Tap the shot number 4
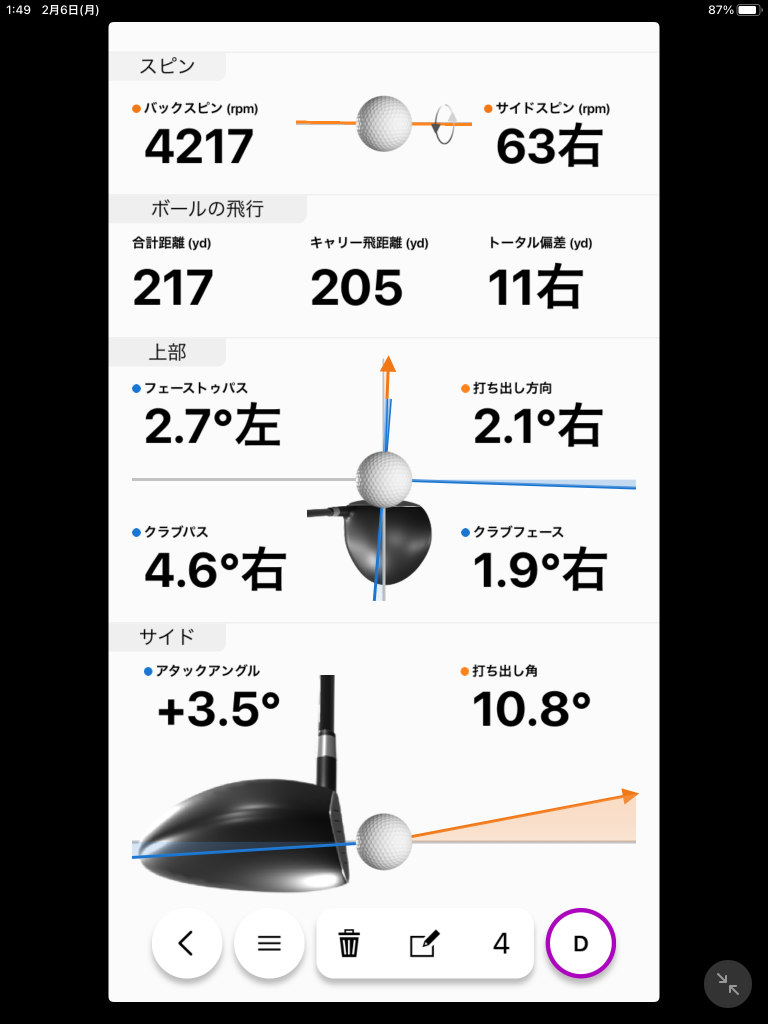The height and width of the screenshot is (1024, 768). (501, 943)
